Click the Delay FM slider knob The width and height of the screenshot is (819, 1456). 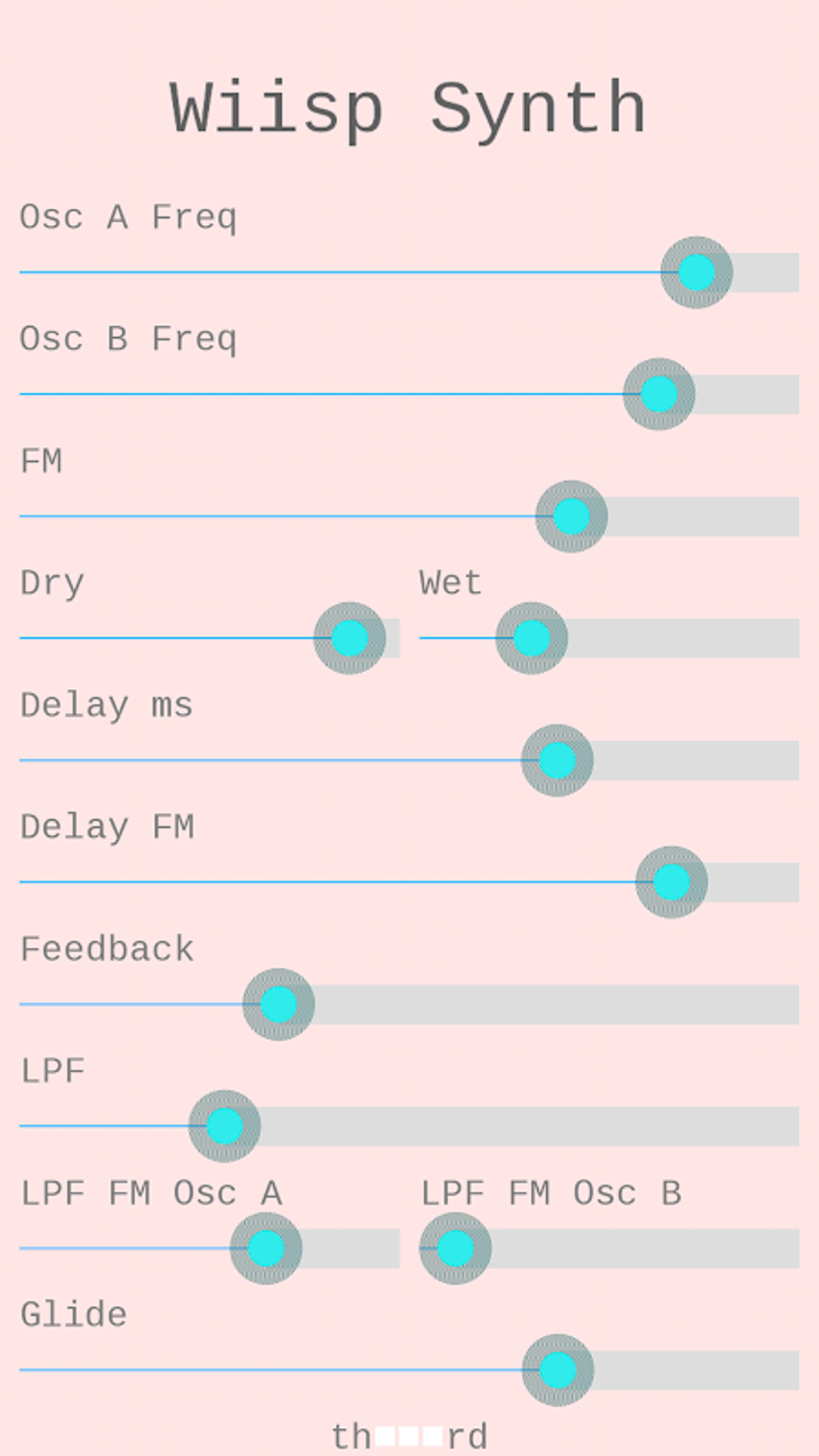coord(672,882)
